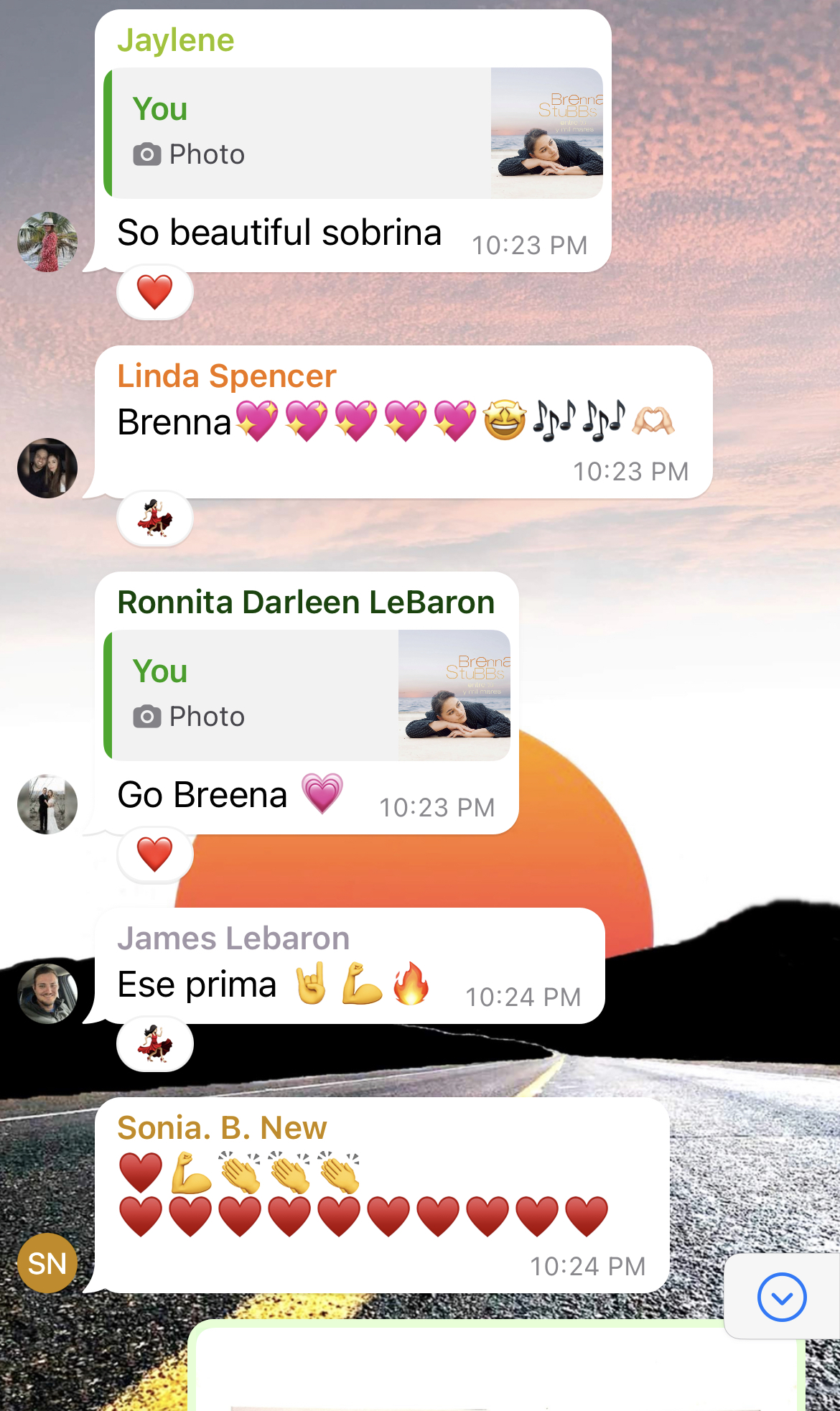840x1411 pixels.
Task: Open the quoted photo in Ronnita Darleen LeBaron's reply
Action: [454, 695]
